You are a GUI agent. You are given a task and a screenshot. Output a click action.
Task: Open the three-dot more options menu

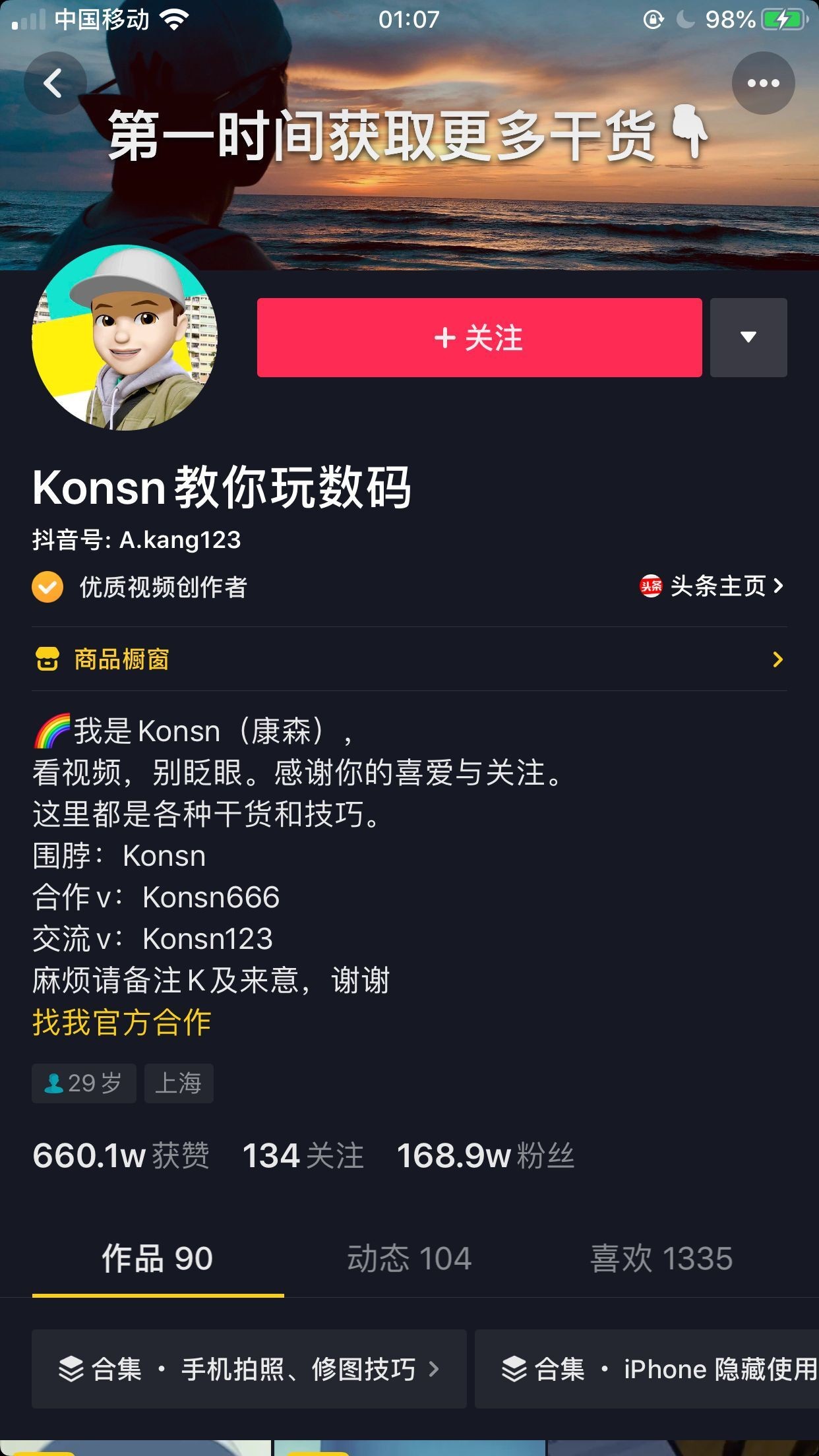click(x=763, y=84)
